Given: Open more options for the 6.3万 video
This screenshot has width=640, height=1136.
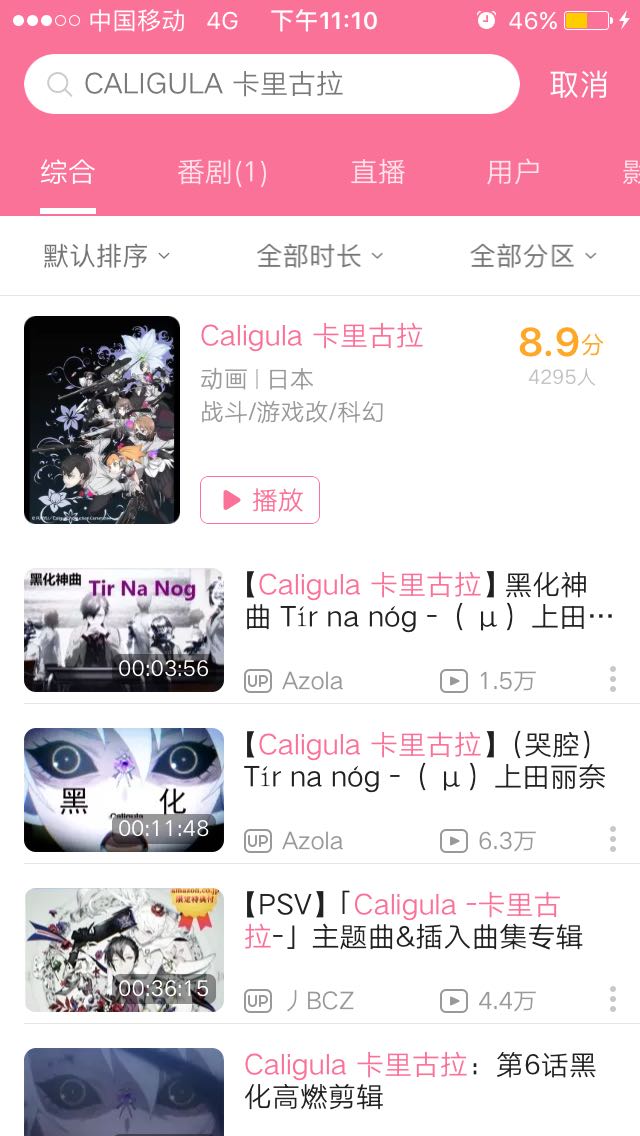Looking at the screenshot, I should pos(612,840).
